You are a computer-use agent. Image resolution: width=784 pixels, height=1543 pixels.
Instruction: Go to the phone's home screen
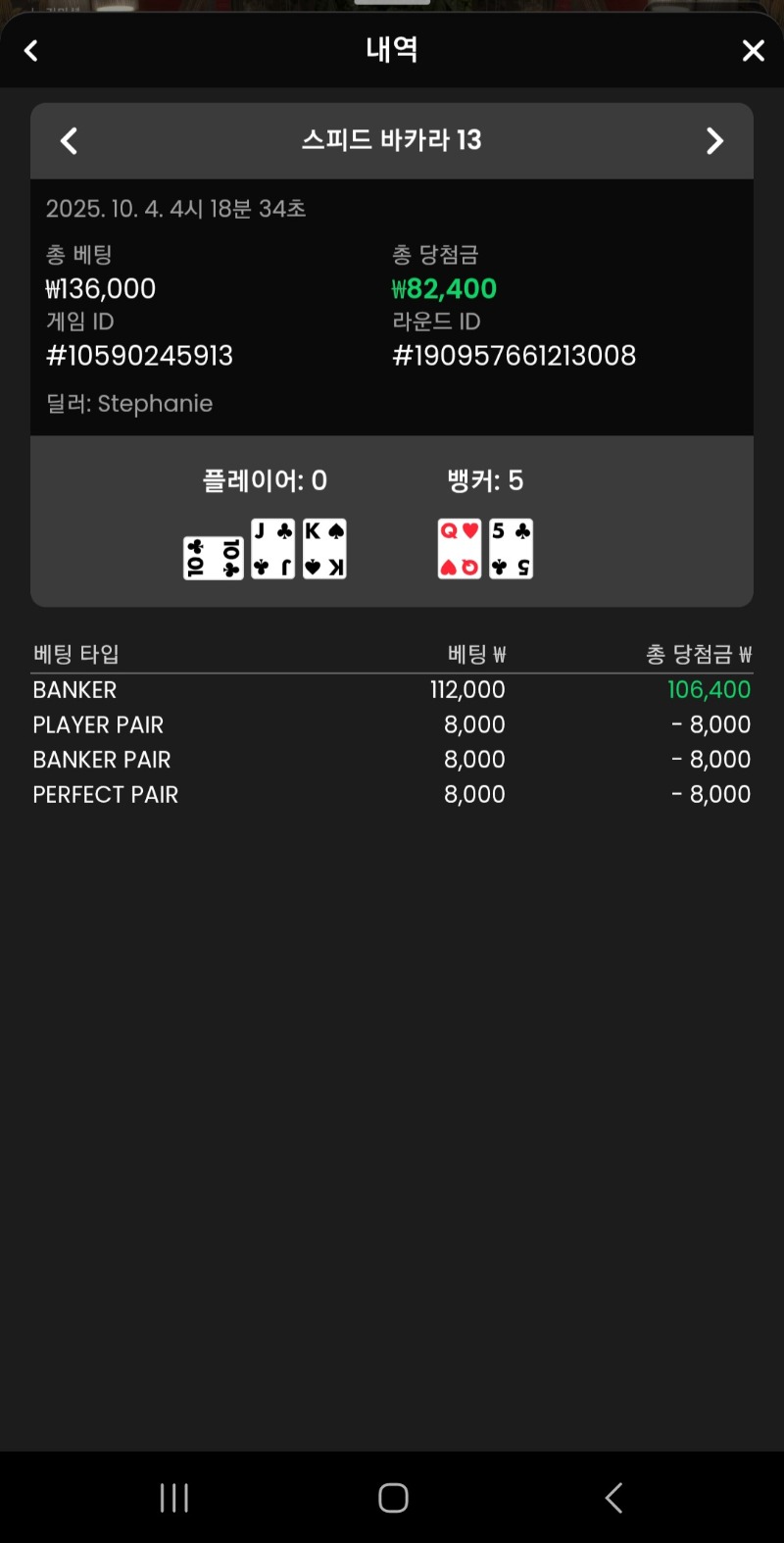coord(393,1497)
